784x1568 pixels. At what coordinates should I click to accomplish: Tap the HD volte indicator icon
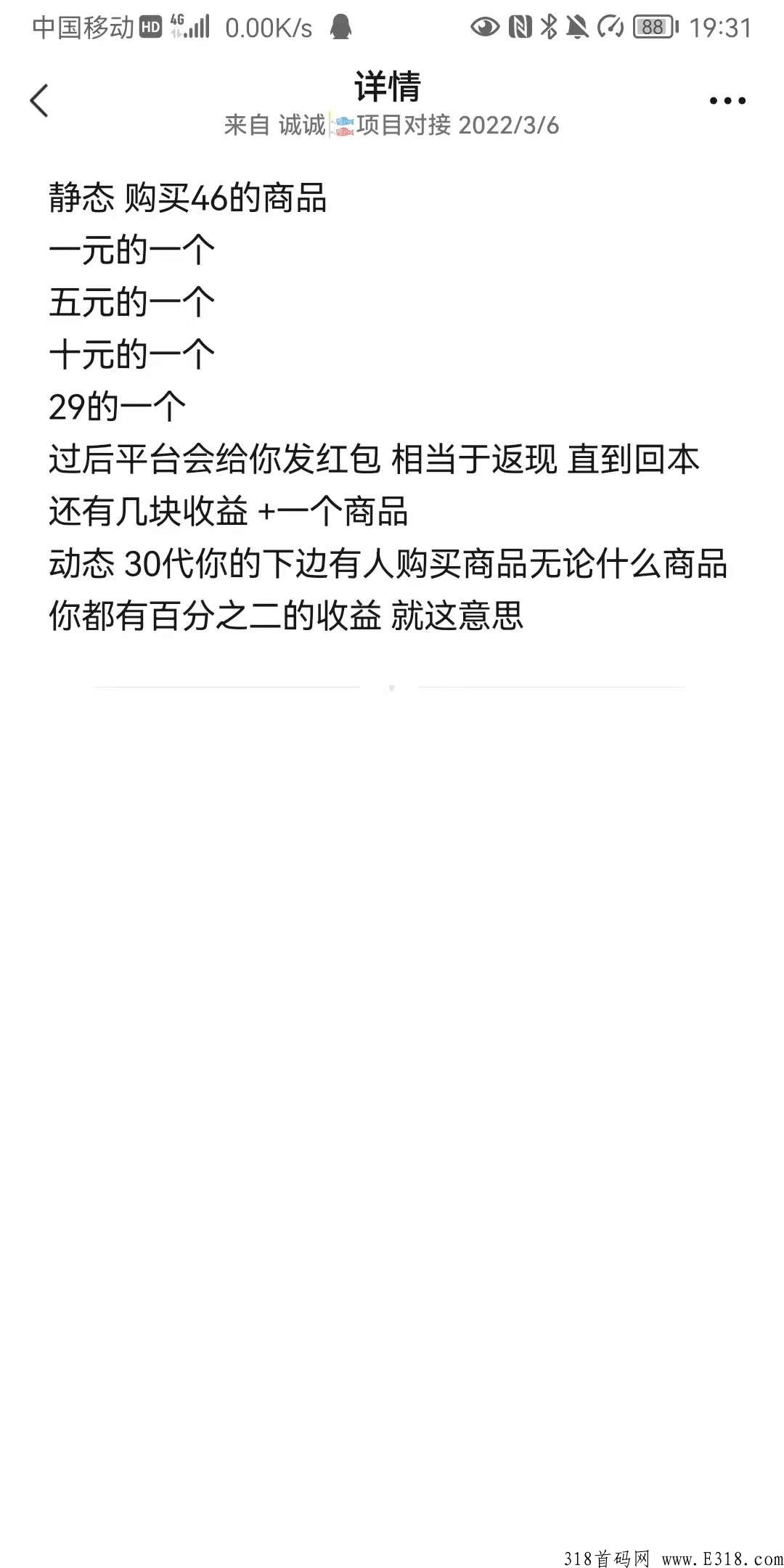150,25
